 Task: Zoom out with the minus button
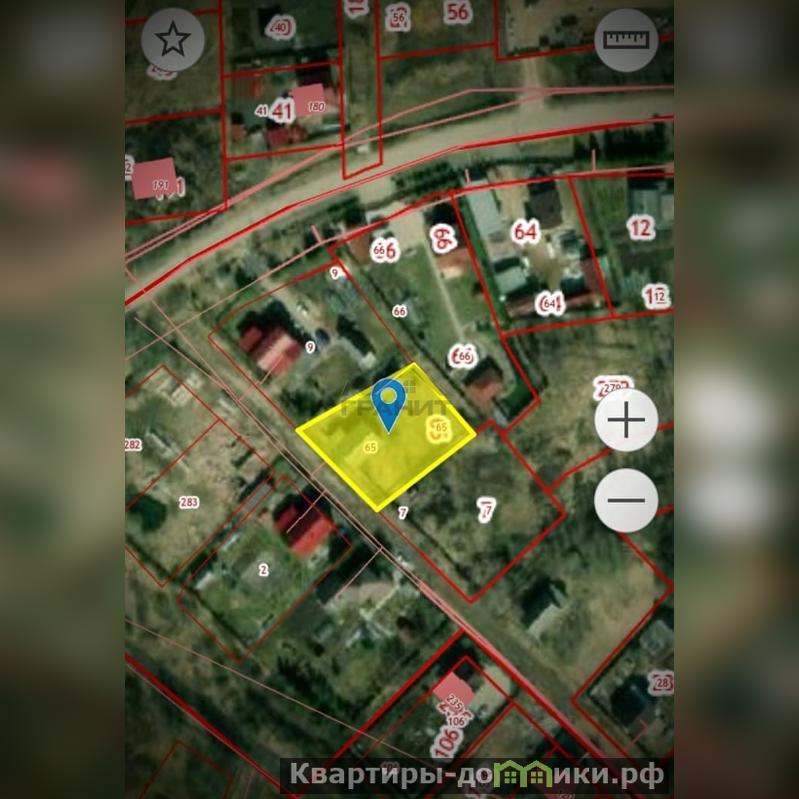tap(626, 500)
